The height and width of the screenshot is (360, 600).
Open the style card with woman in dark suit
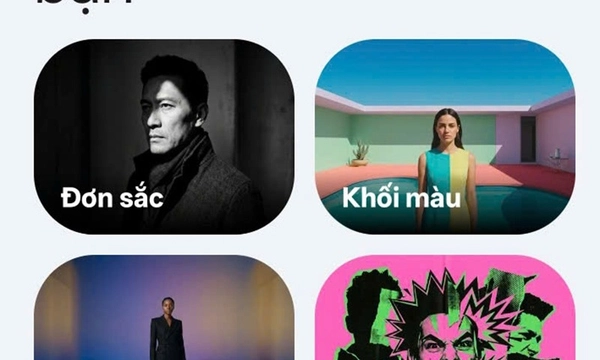click(x=164, y=308)
